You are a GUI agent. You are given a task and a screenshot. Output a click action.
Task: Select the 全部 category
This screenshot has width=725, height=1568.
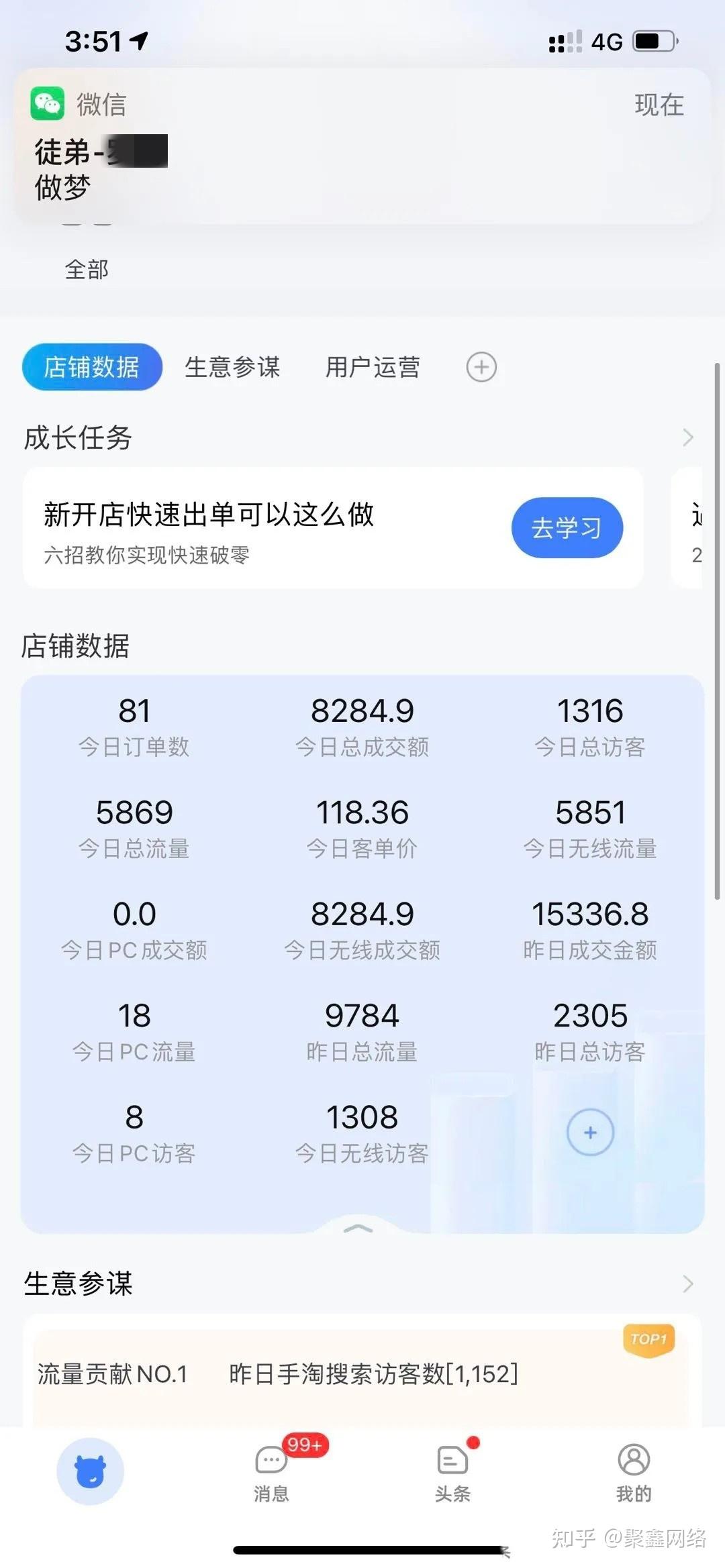pyautogui.click(x=87, y=270)
